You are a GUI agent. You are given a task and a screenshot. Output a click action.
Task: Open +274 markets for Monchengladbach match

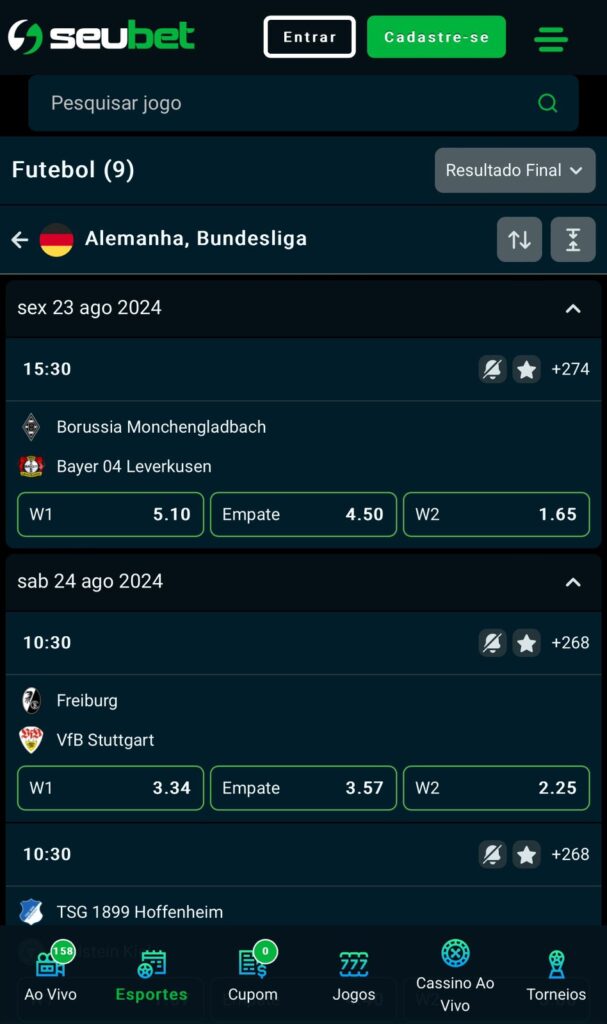(570, 370)
